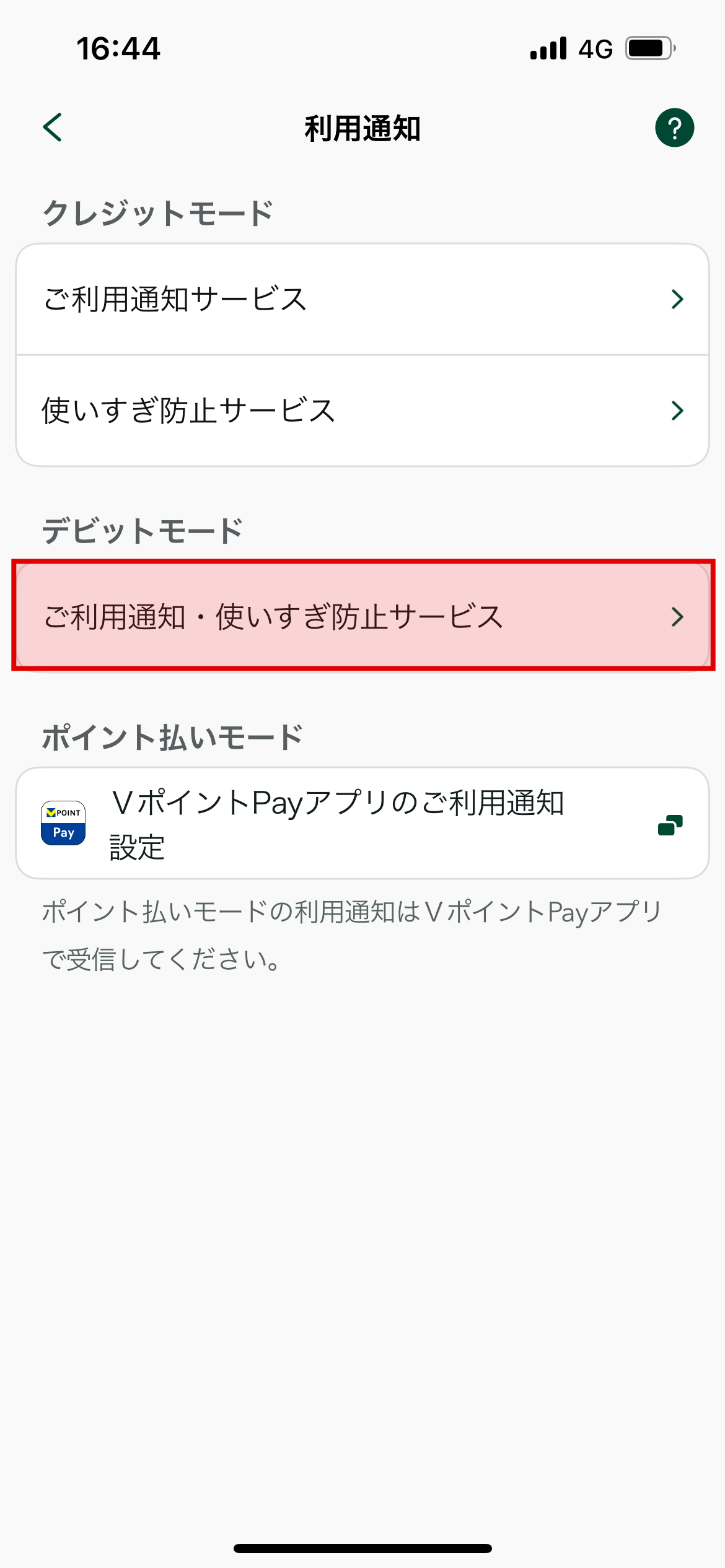Viewport: 725px width, 1568px height.
Task: Open VポイントPayアプリのご利用通知設定
Action: [362, 823]
